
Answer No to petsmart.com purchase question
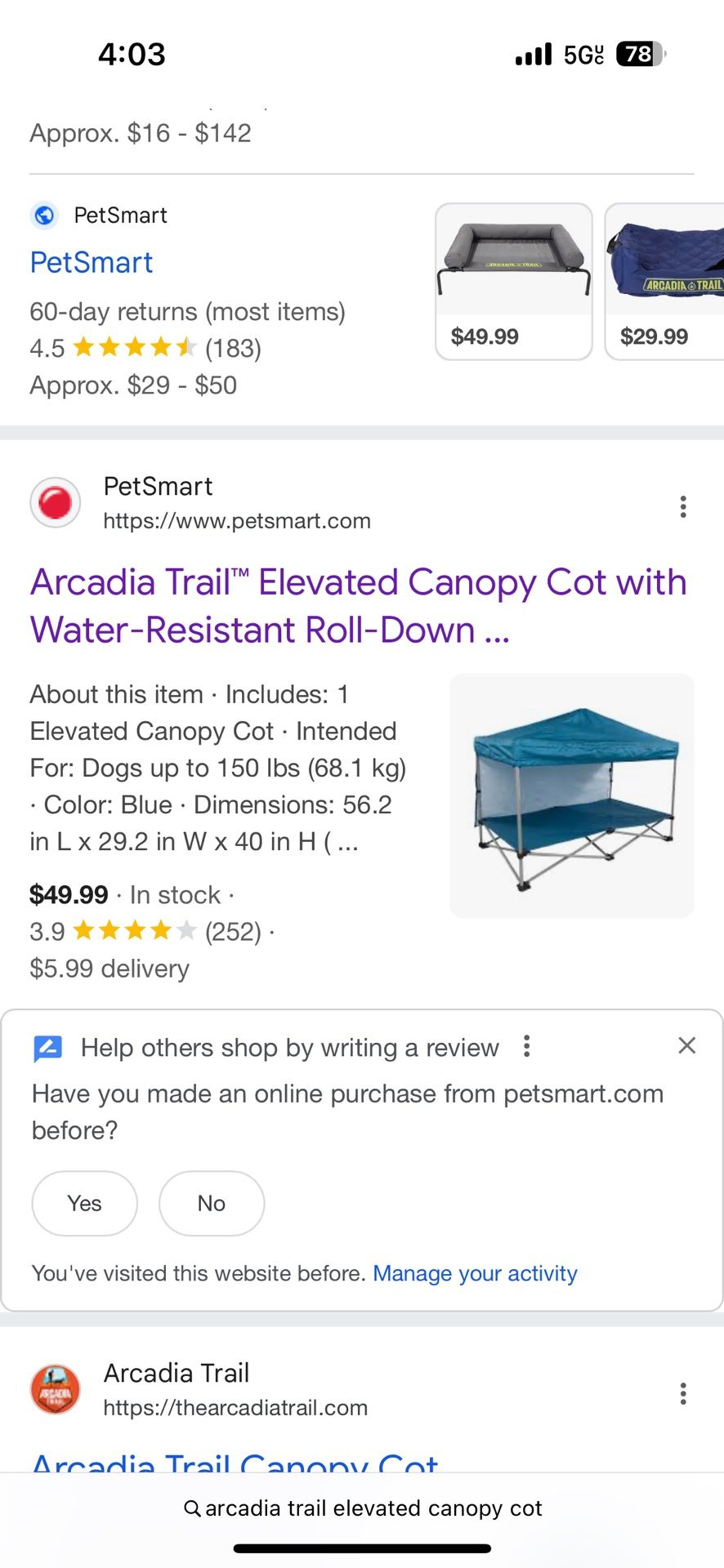coord(212,1203)
